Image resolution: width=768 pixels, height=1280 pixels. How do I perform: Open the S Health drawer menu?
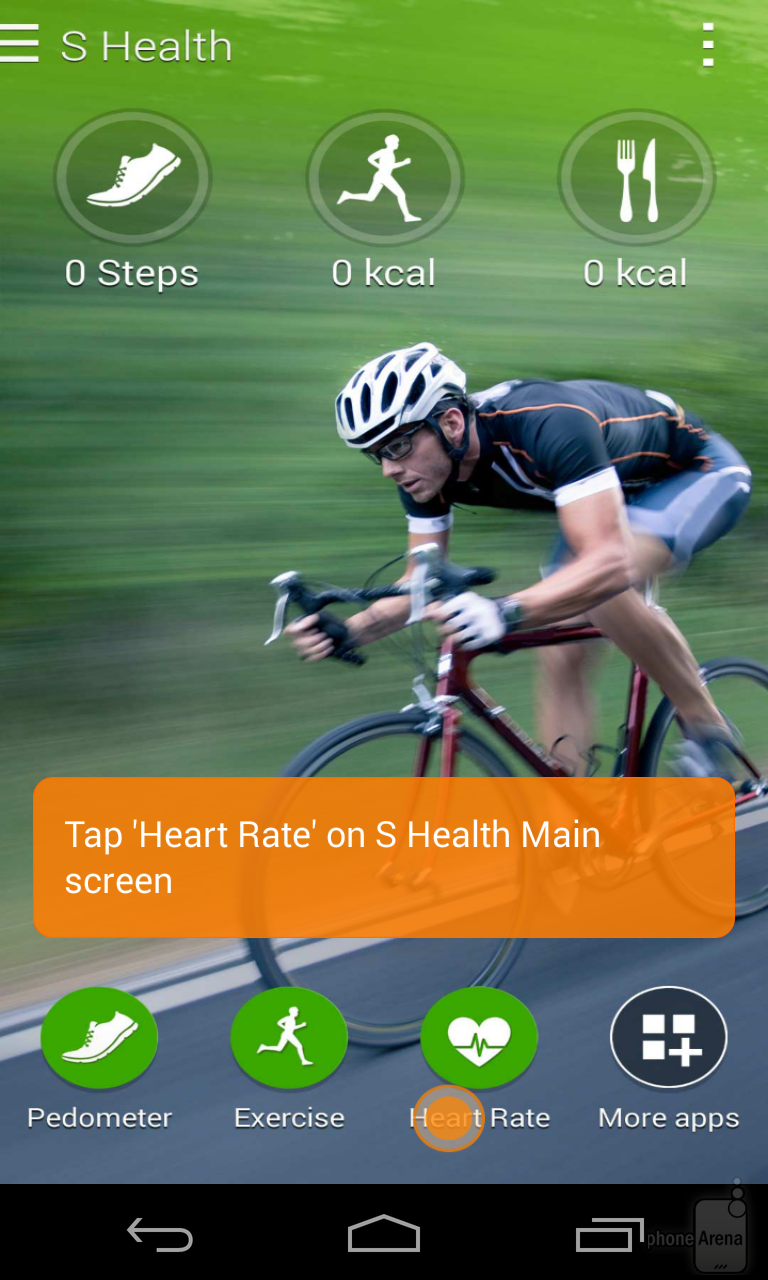(x=20, y=45)
